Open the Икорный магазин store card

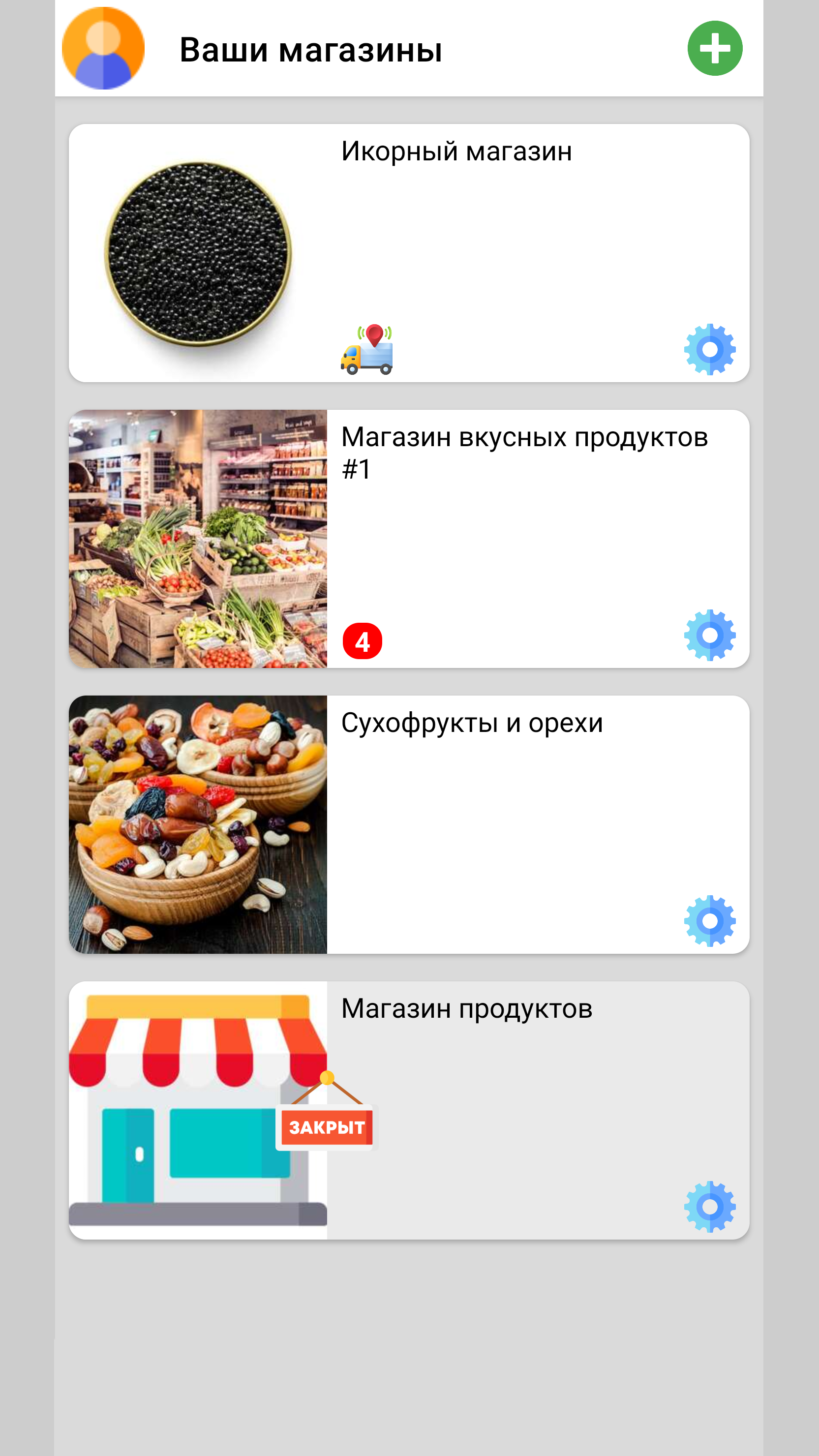click(409, 253)
